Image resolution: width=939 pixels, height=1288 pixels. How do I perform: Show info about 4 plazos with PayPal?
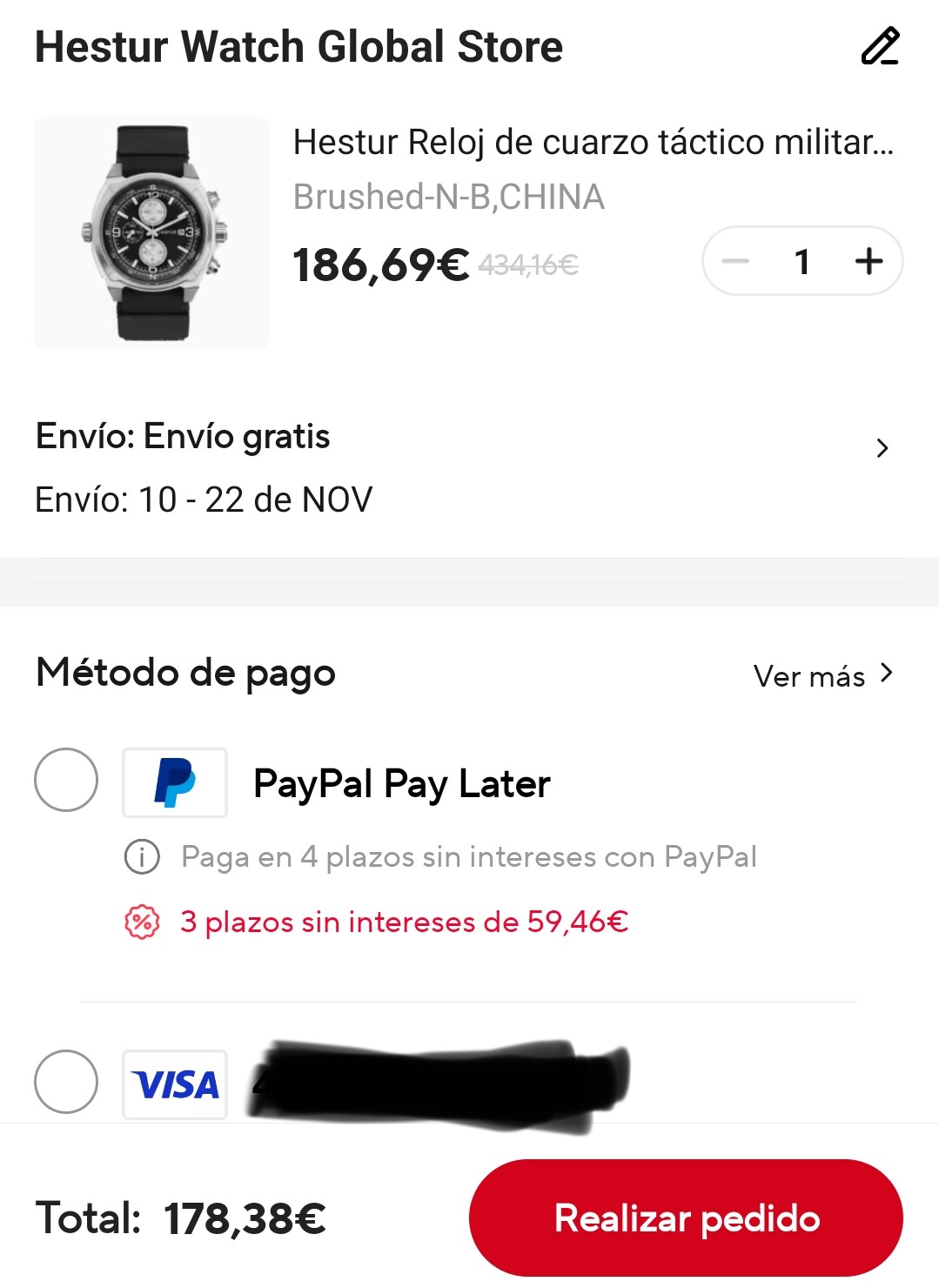142,857
